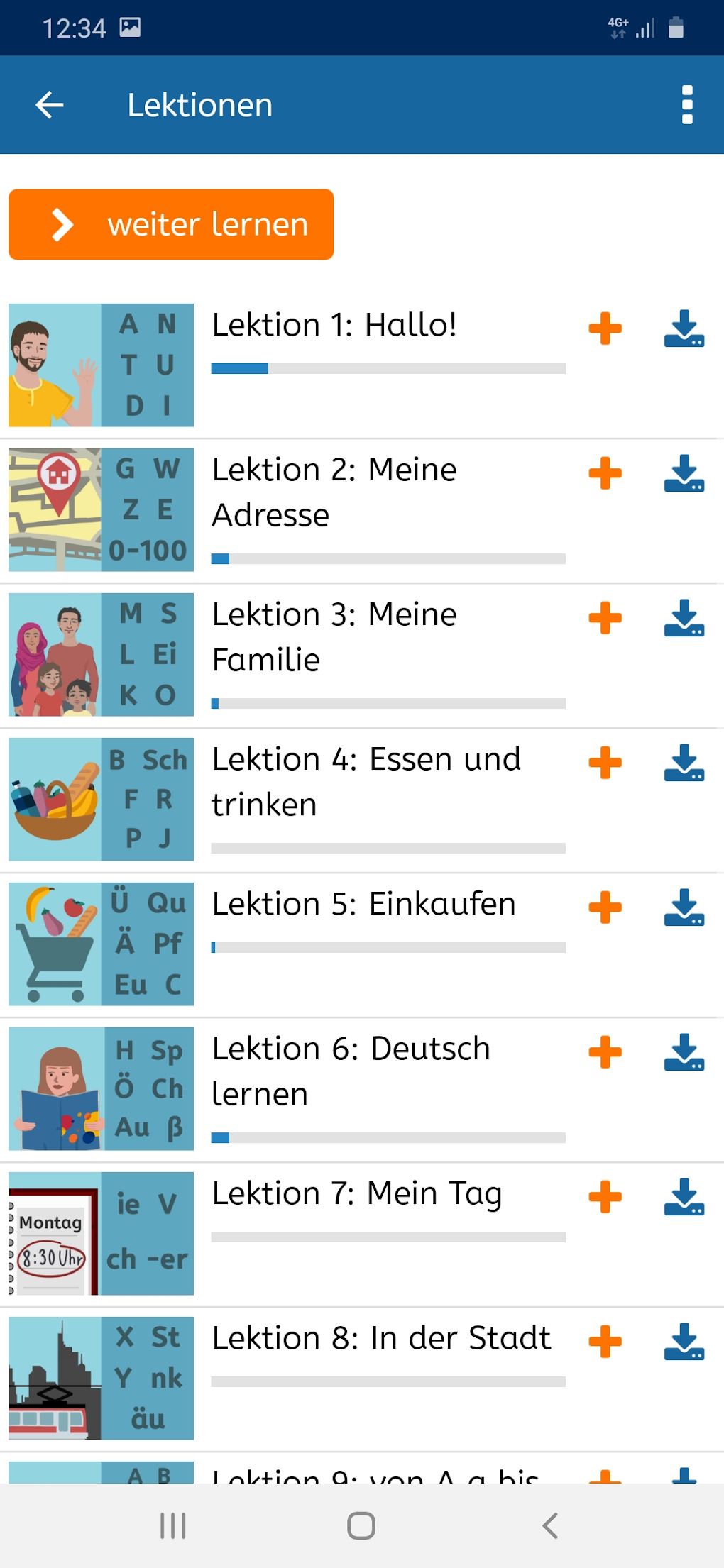Download Lektion 6: Deutsch lernen
724x1568 pixels.
(x=684, y=1052)
